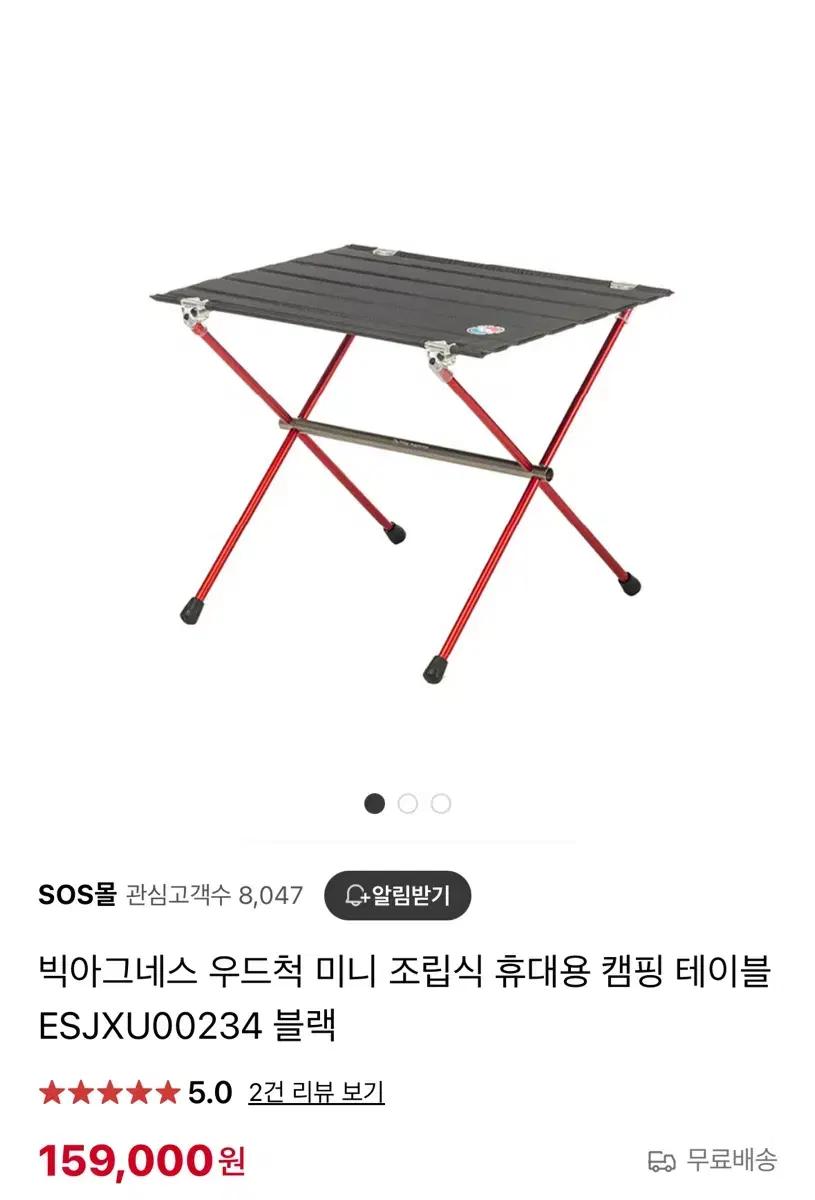Tap the third rating star
Viewport: 815px width, 1200px height.
click(x=111, y=1090)
